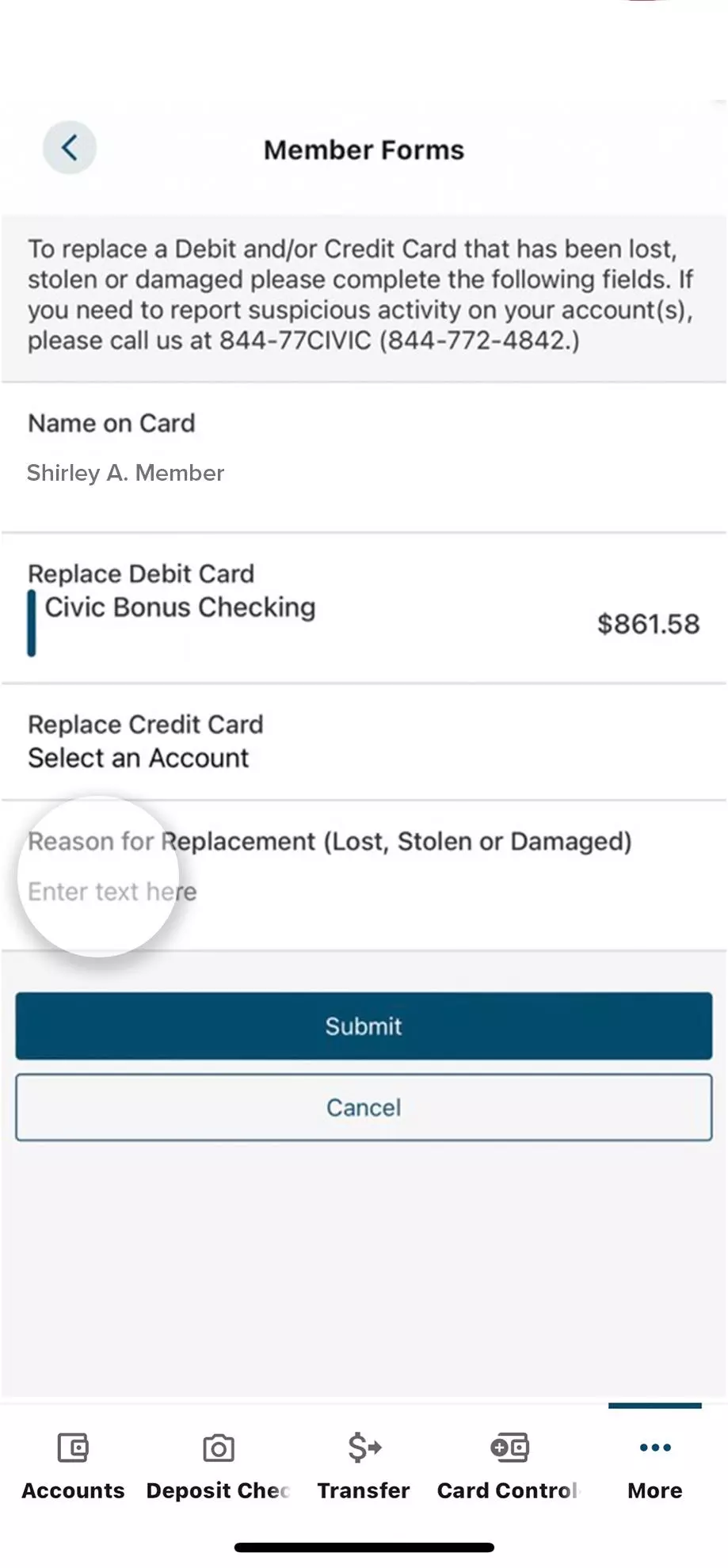Screen dimensions: 728x1568
Task: Tap the Shirley A. Member name field
Action: pos(125,473)
